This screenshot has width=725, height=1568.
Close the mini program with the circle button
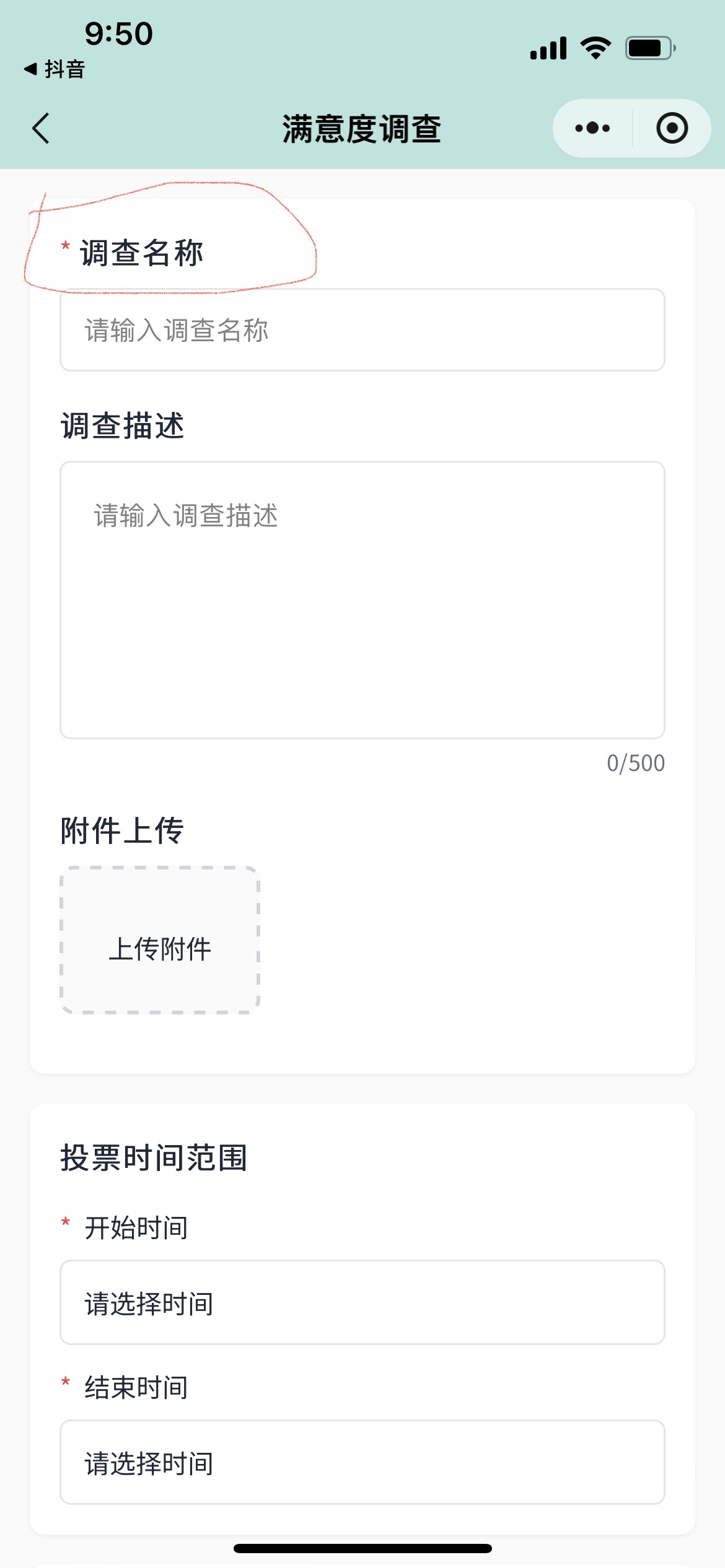pos(672,128)
